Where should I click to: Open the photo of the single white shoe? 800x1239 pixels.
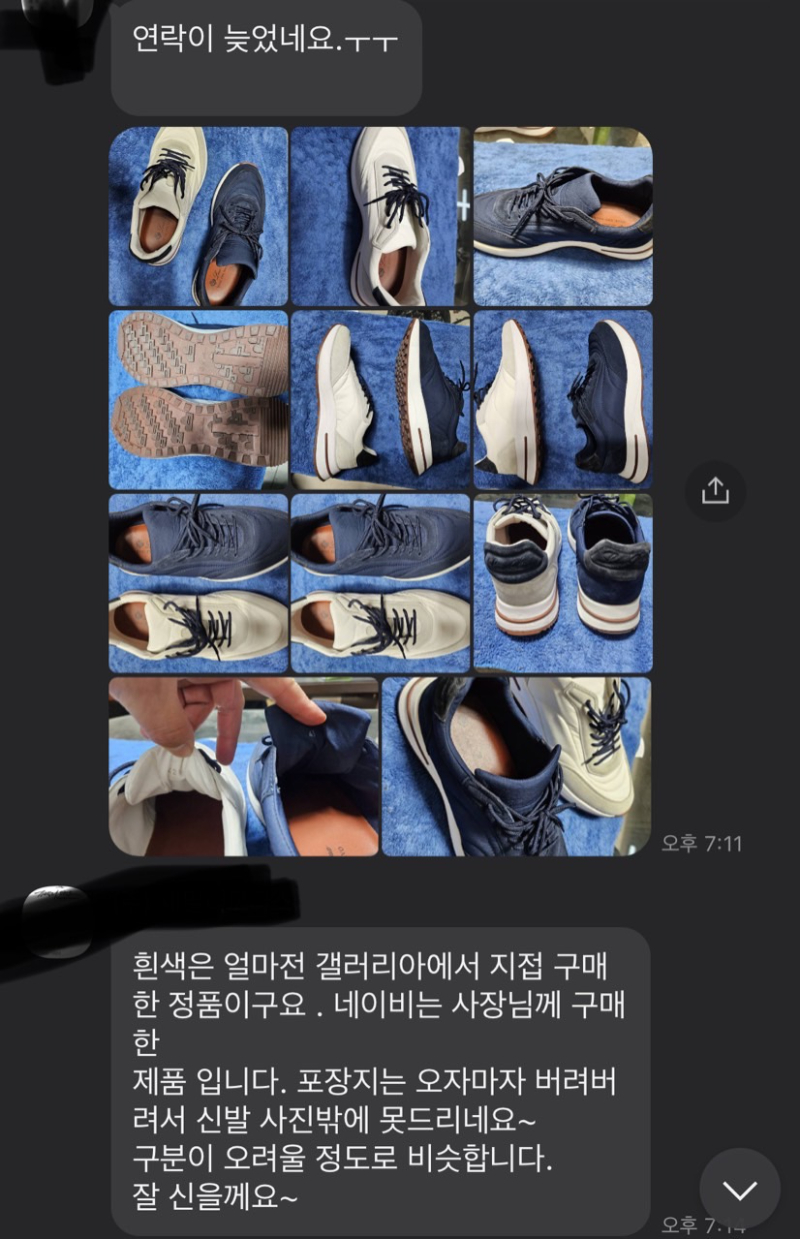pyautogui.click(x=380, y=216)
